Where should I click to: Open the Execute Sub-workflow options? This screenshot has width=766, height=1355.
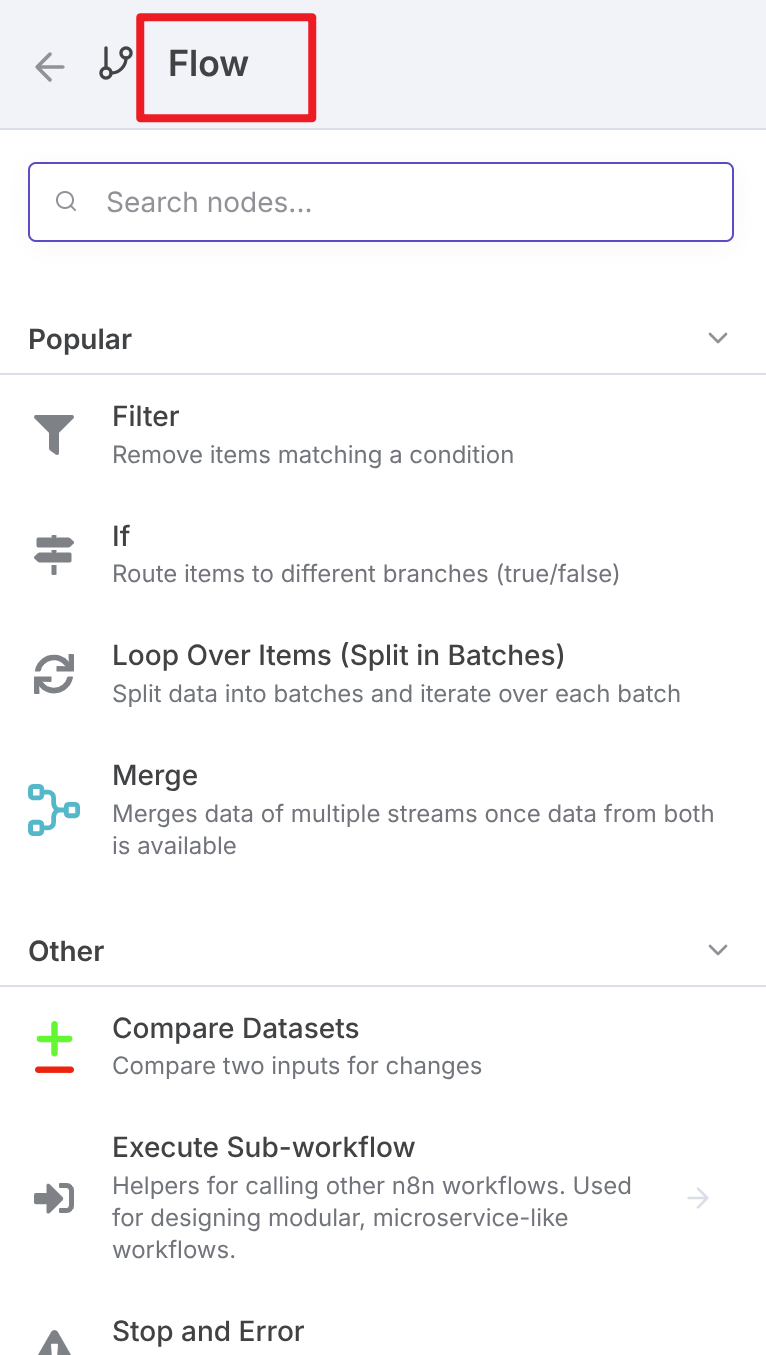coord(383,1198)
